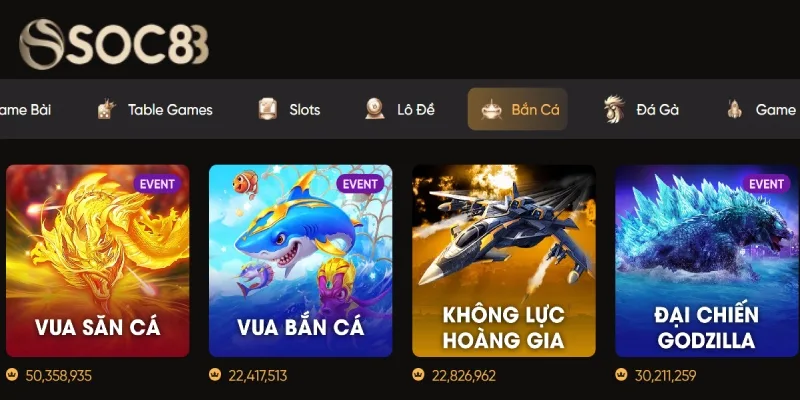Open the Slots category
This screenshot has height=400, width=800.
[x=289, y=110]
